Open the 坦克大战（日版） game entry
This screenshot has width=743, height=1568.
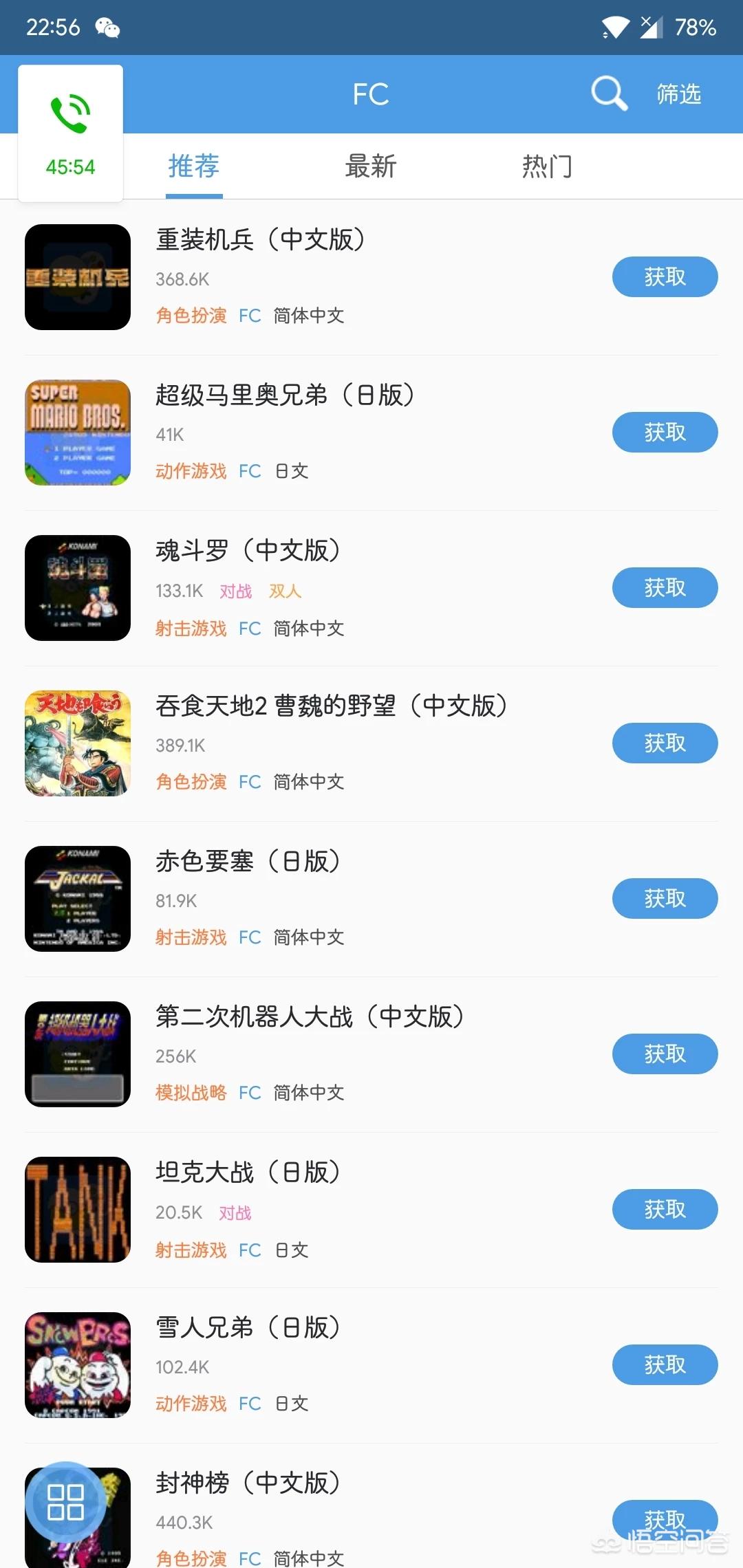point(248,1172)
